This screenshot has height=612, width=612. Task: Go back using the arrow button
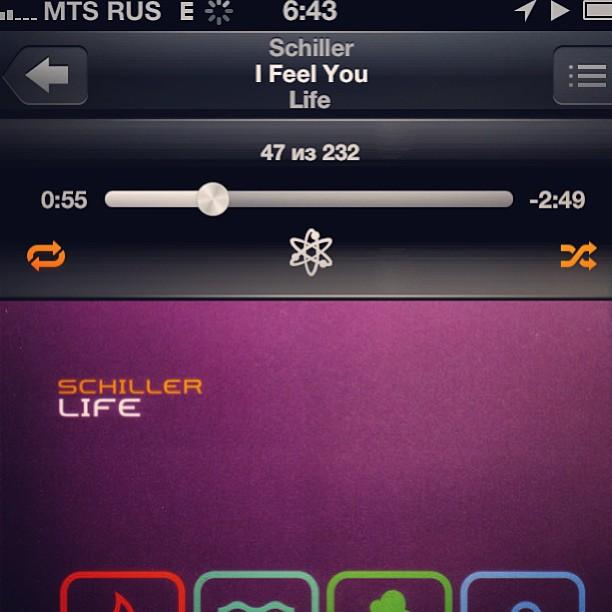(x=47, y=75)
